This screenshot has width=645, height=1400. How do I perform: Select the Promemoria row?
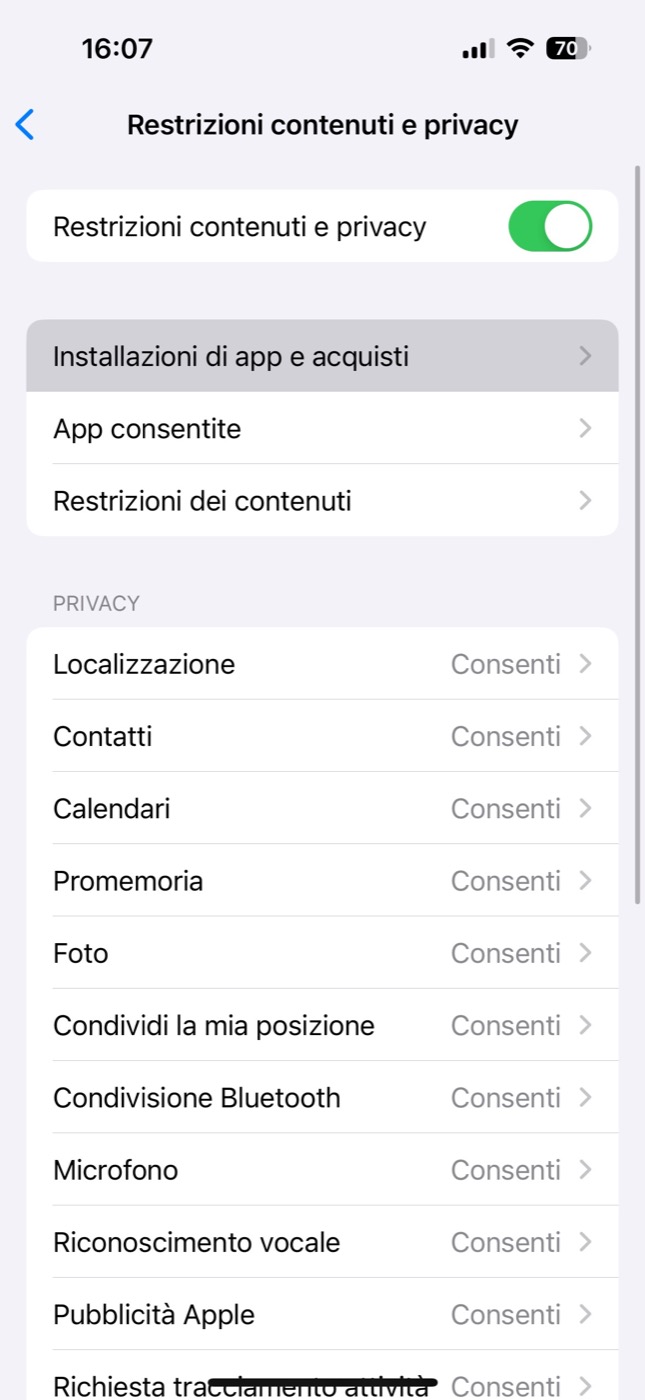click(322, 880)
